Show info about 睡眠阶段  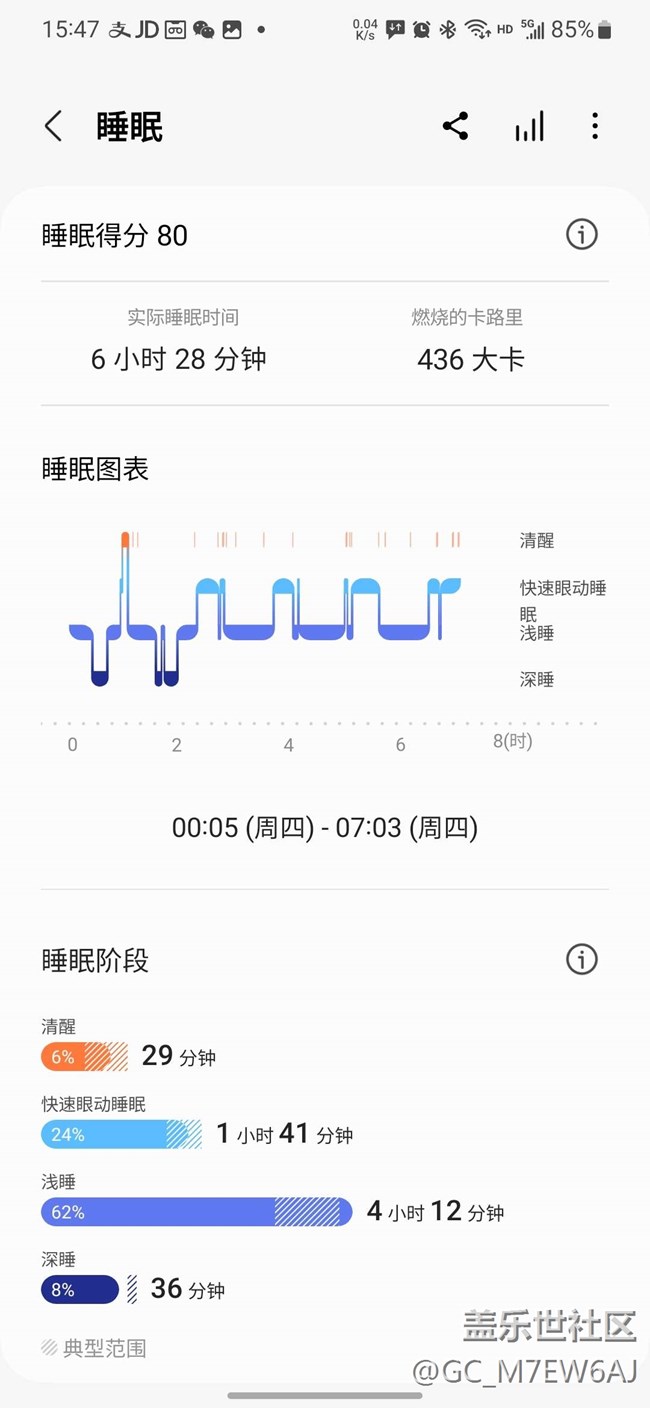coord(581,960)
